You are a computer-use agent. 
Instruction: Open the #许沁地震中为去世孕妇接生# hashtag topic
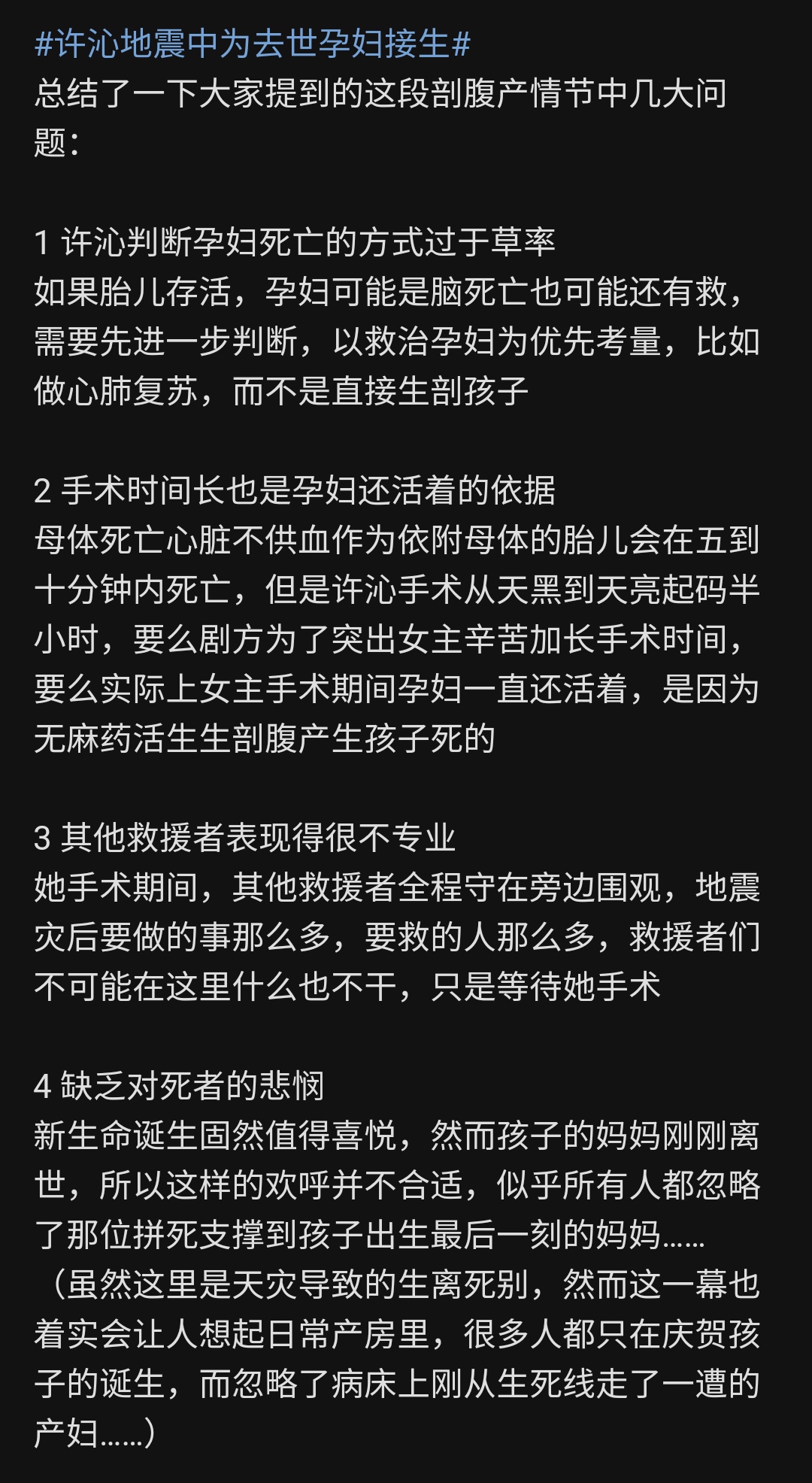pyautogui.click(x=253, y=44)
